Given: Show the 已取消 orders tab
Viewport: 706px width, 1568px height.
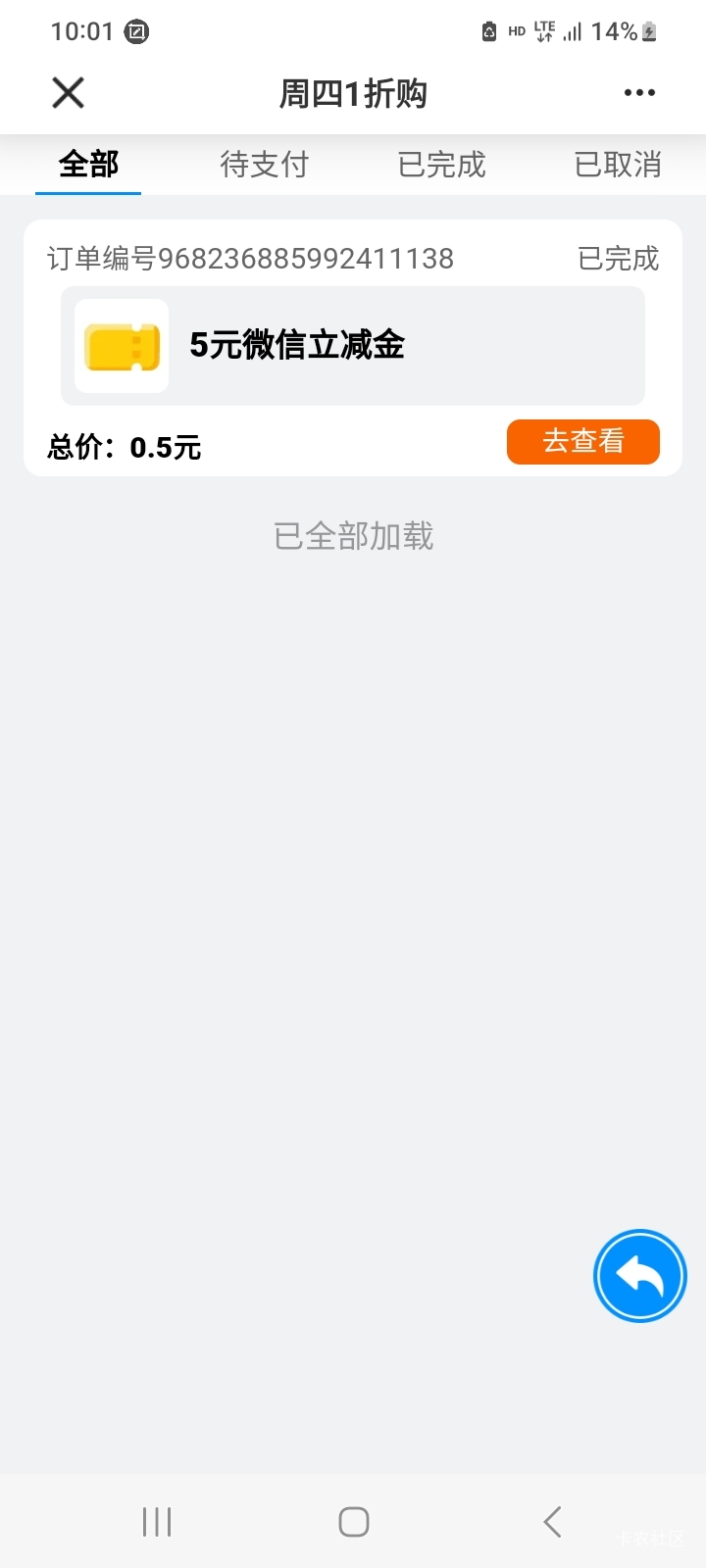Looking at the screenshot, I should point(618,165).
